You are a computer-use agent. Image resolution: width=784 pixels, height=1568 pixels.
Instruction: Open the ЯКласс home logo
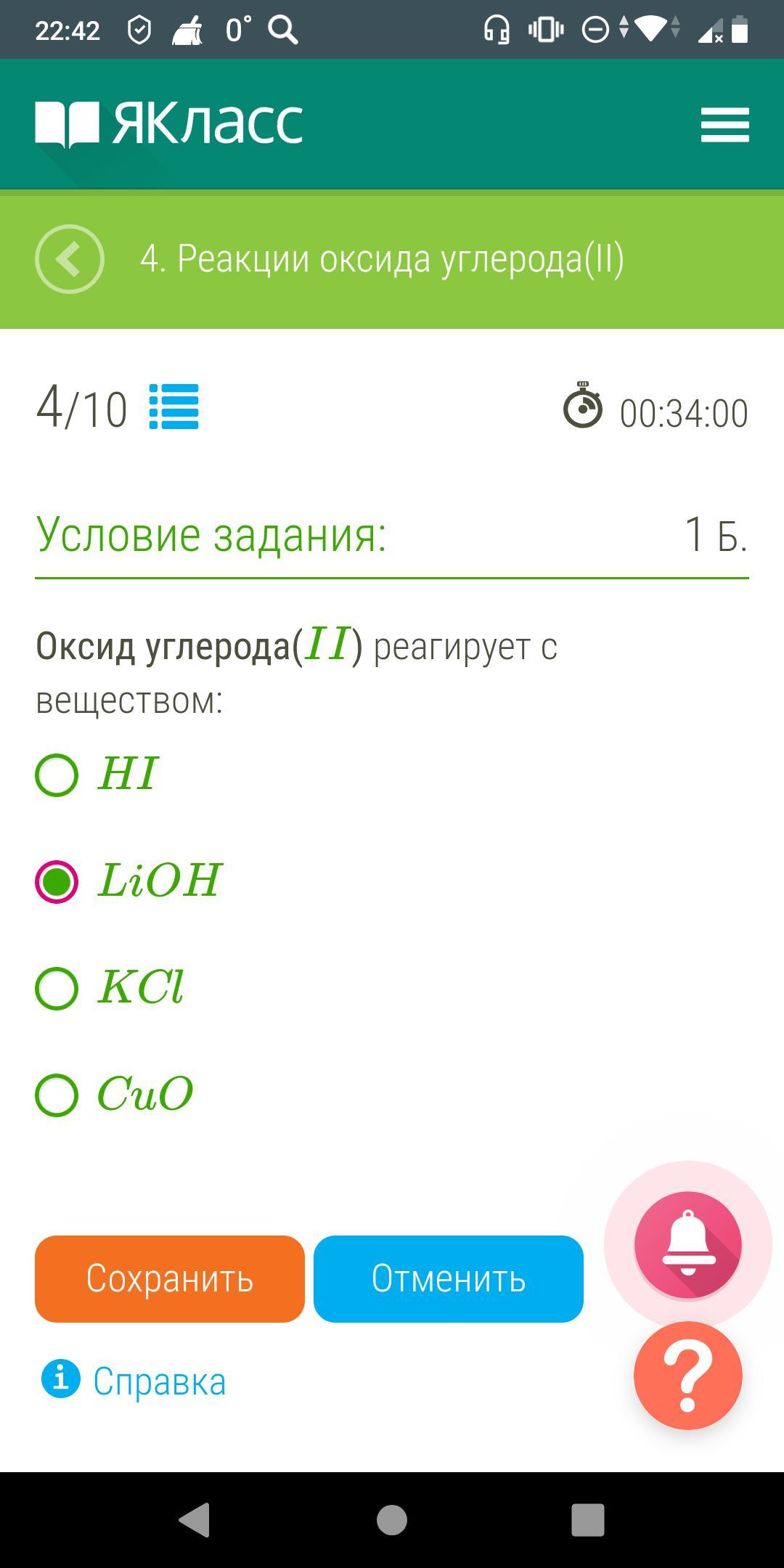pyautogui.click(x=168, y=123)
